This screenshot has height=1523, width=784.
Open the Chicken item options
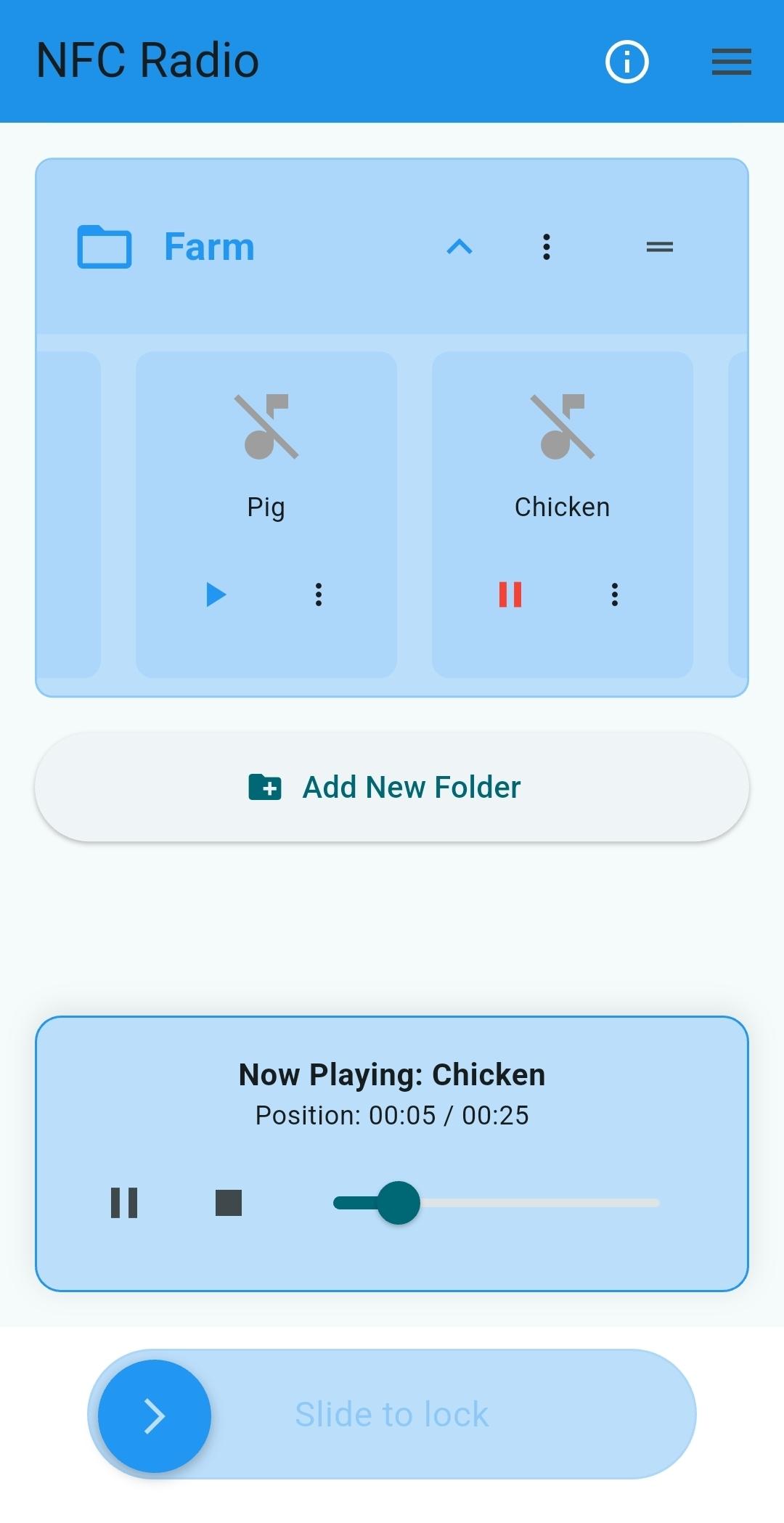[614, 595]
